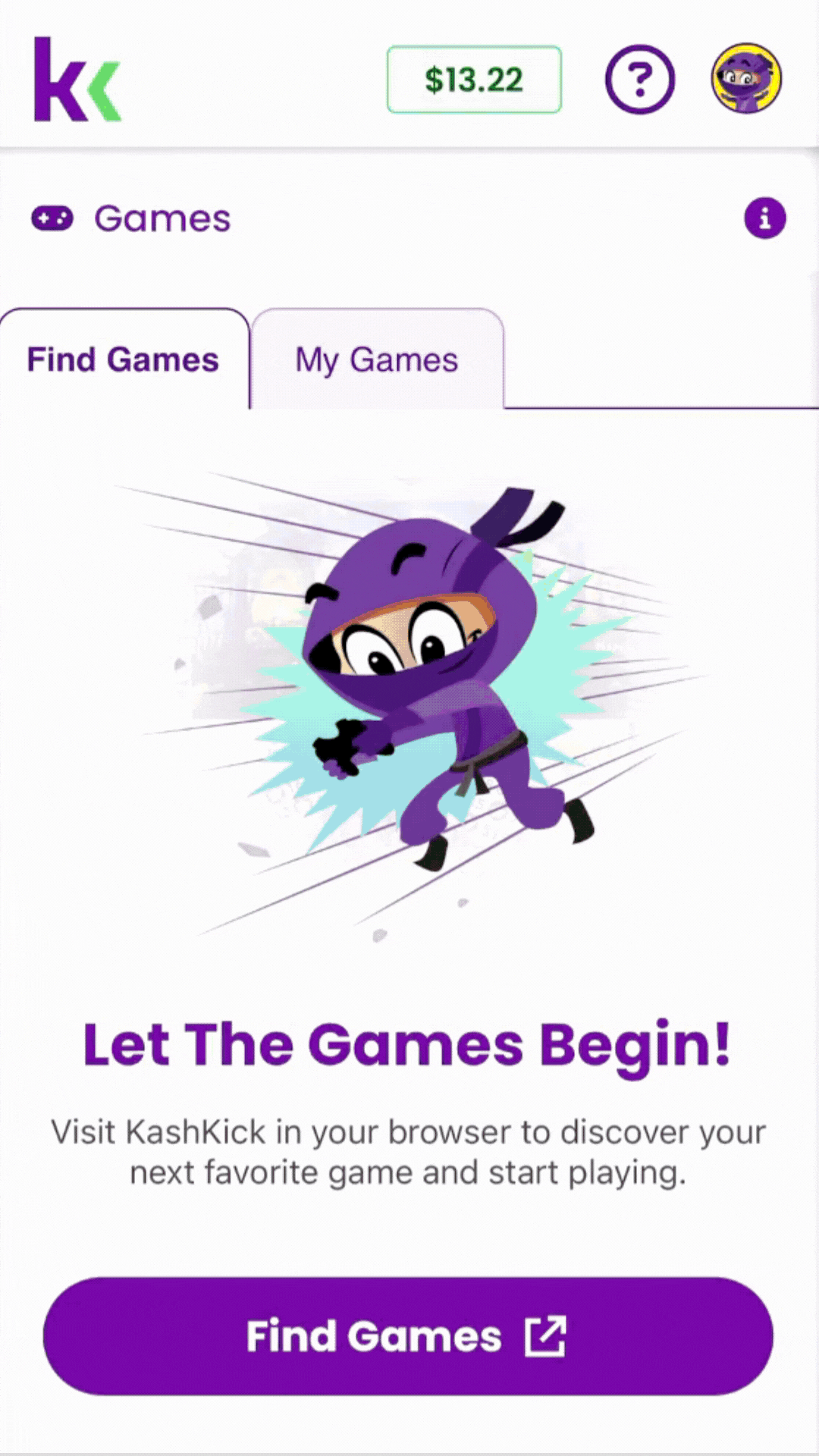819x1456 pixels.
Task: Open the help question mark icon
Action: pyautogui.click(x=639, y=79)
